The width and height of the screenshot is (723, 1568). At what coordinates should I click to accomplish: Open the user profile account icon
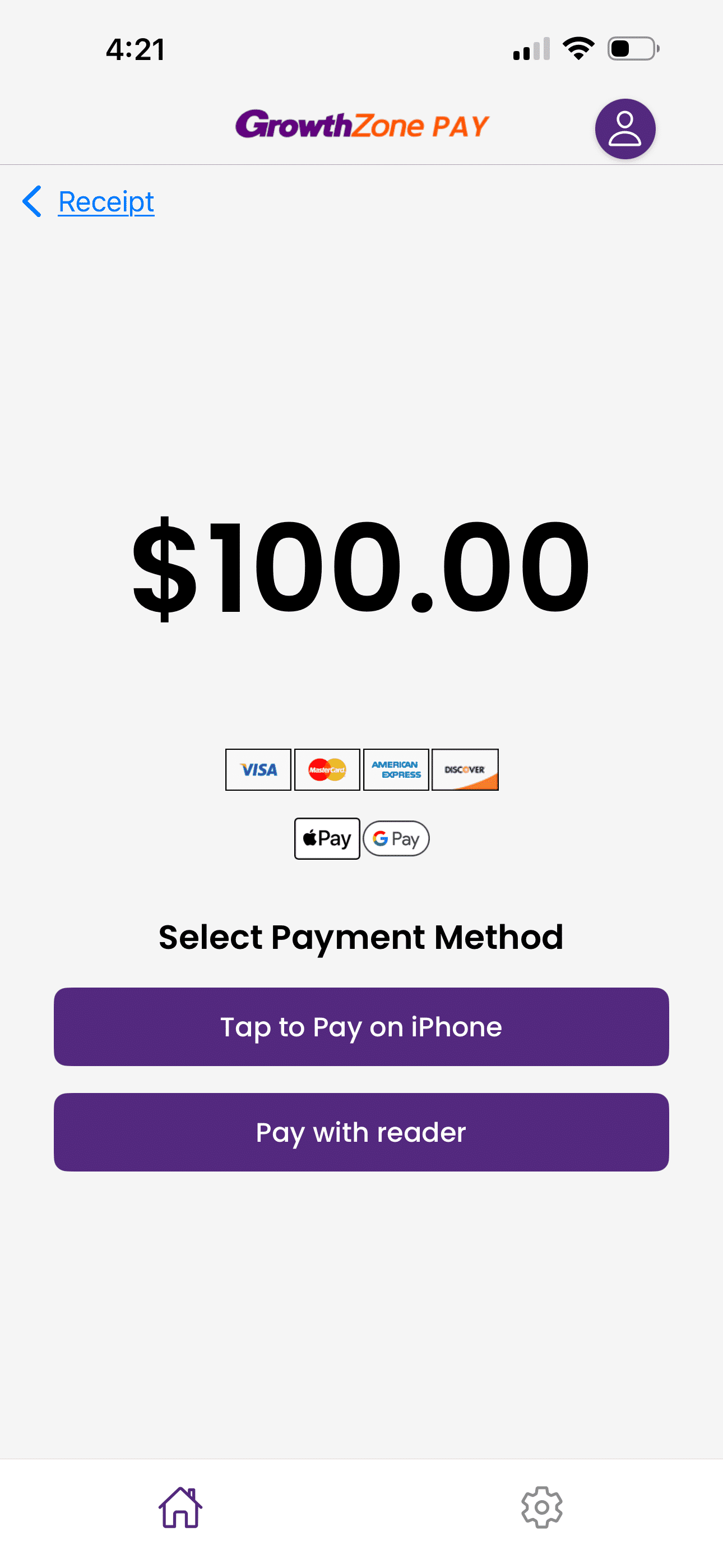tap(625, 128)
